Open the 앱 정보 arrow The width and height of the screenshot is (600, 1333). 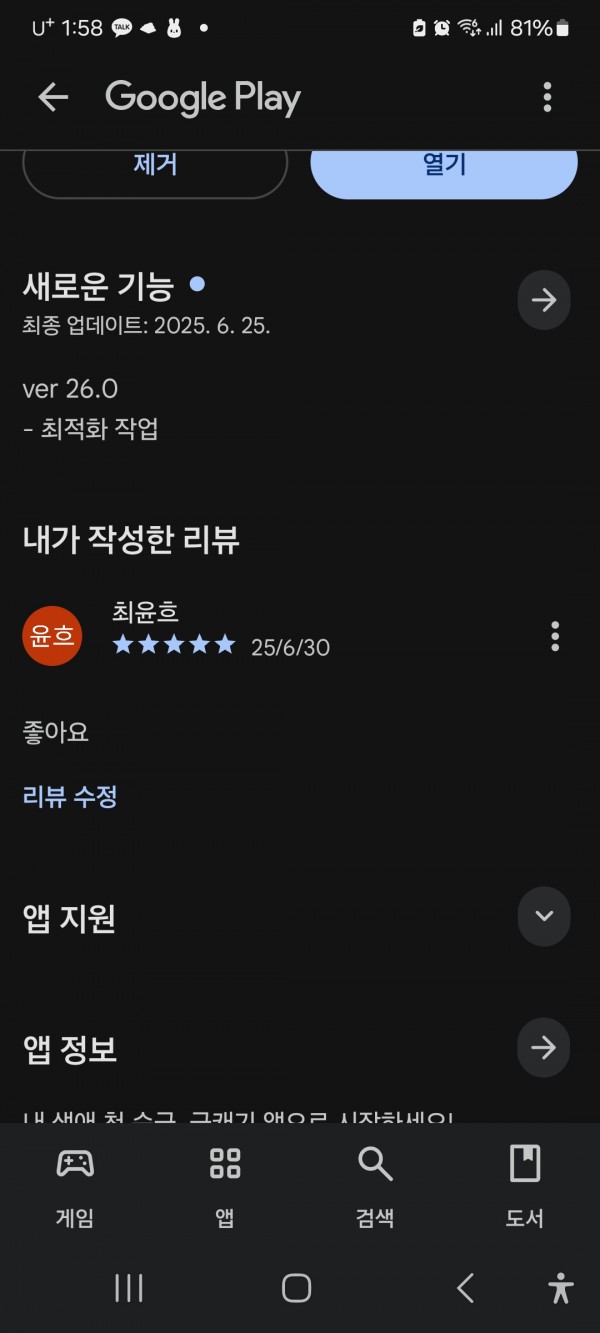pos(544,1048)
